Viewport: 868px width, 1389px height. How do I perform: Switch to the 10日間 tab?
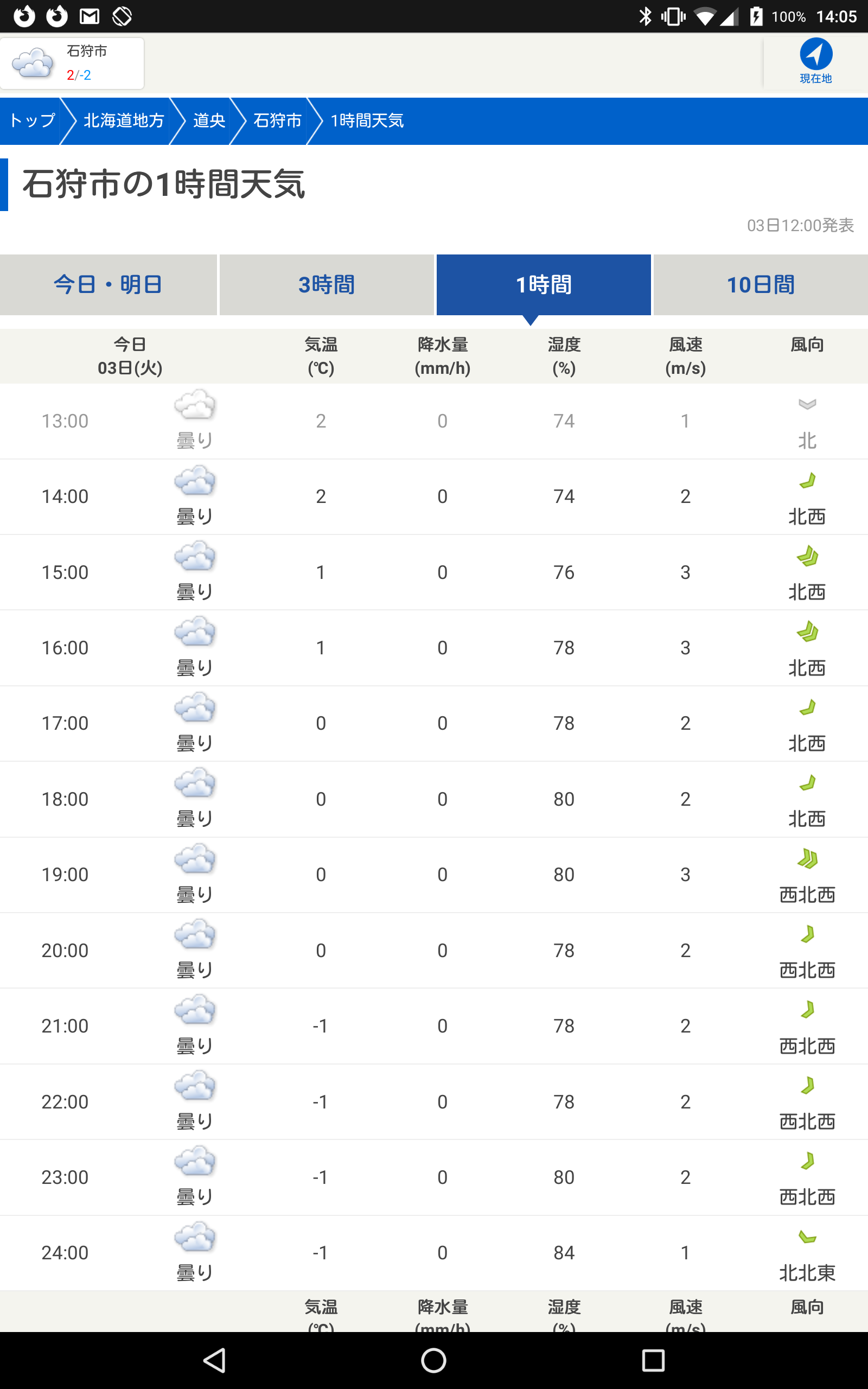pyautogui.click(x=761, y=285)
